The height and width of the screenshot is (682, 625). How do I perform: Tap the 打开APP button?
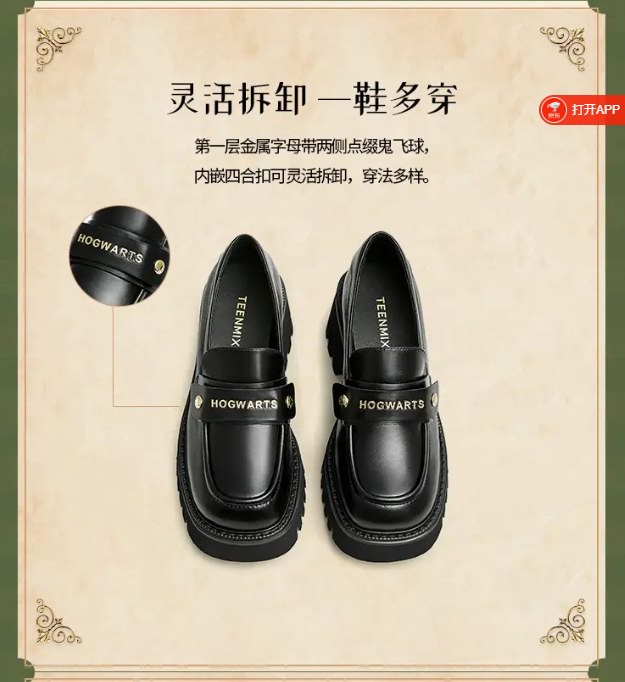click(x=583, y=110)
